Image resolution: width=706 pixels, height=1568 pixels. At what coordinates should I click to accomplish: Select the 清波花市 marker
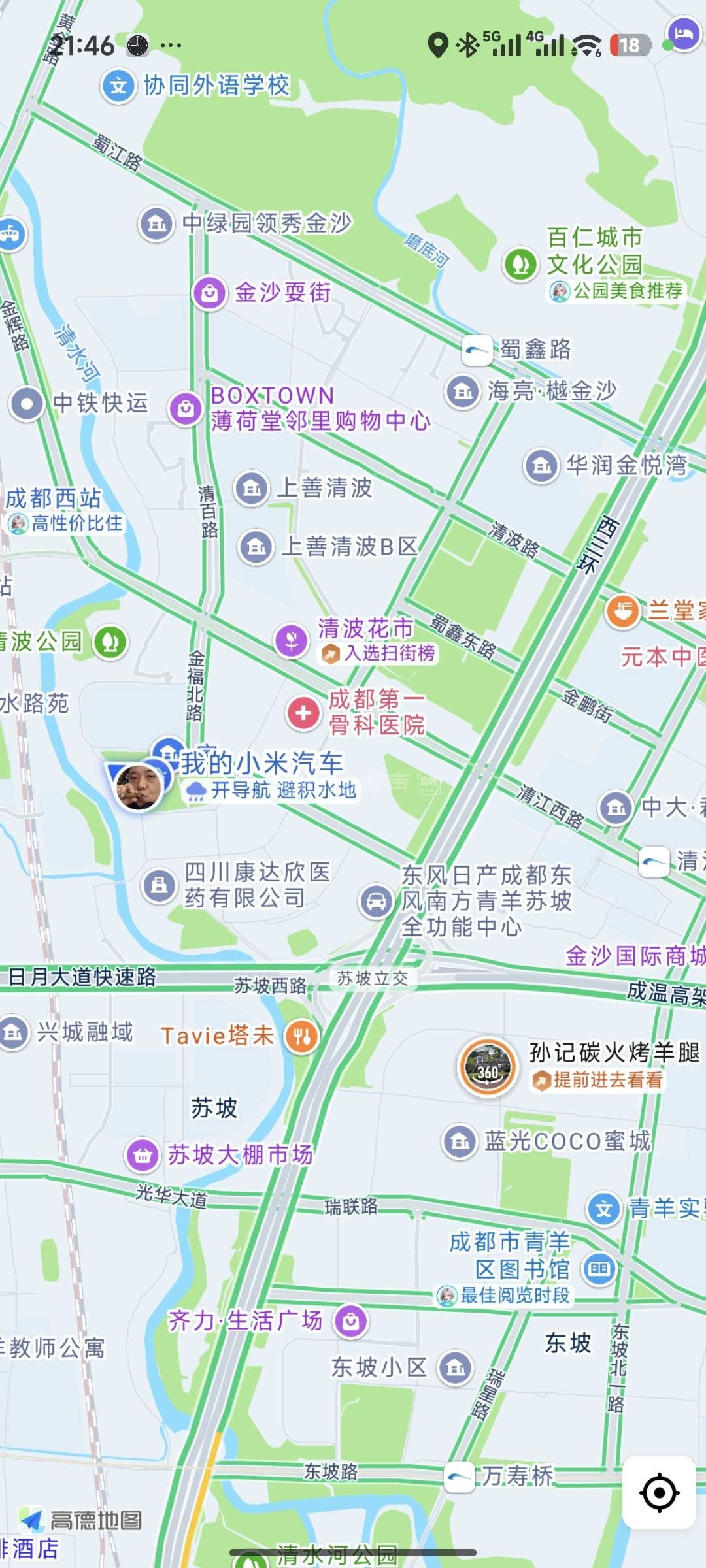[292, 640]
